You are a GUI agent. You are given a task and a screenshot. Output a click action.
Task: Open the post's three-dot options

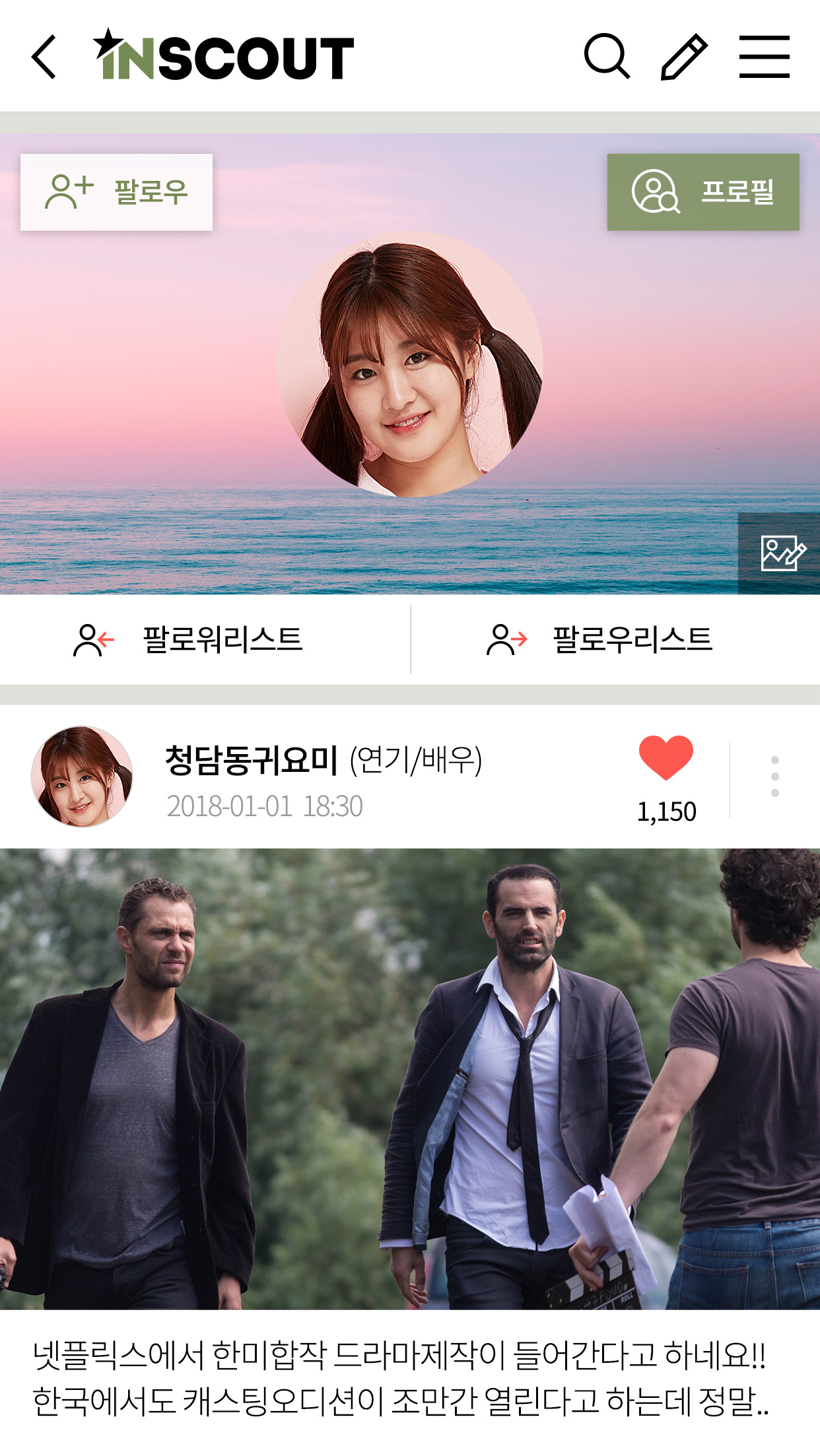point(775,777)
